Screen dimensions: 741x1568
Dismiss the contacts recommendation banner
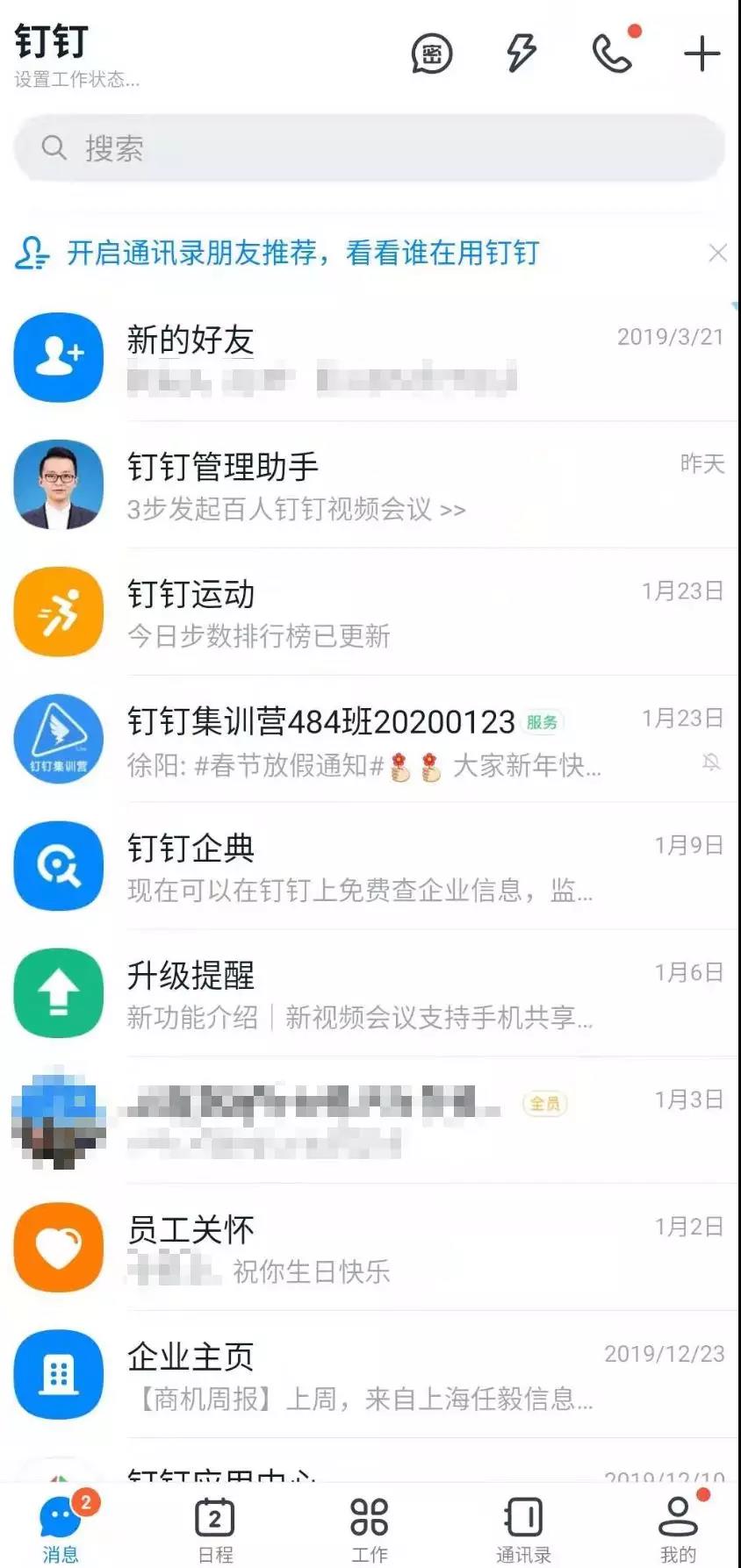717,254
